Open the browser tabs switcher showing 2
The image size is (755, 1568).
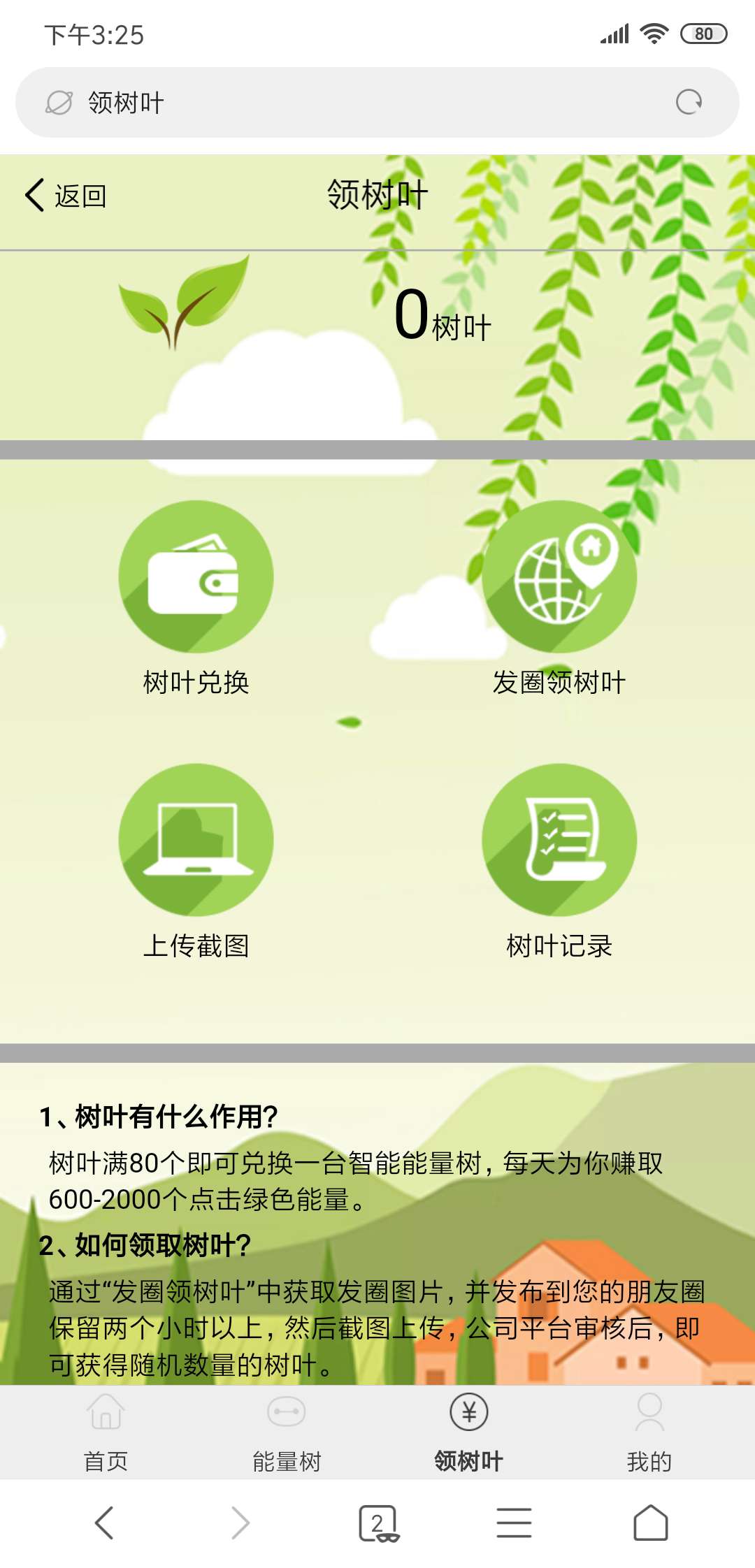[378, 1523]
